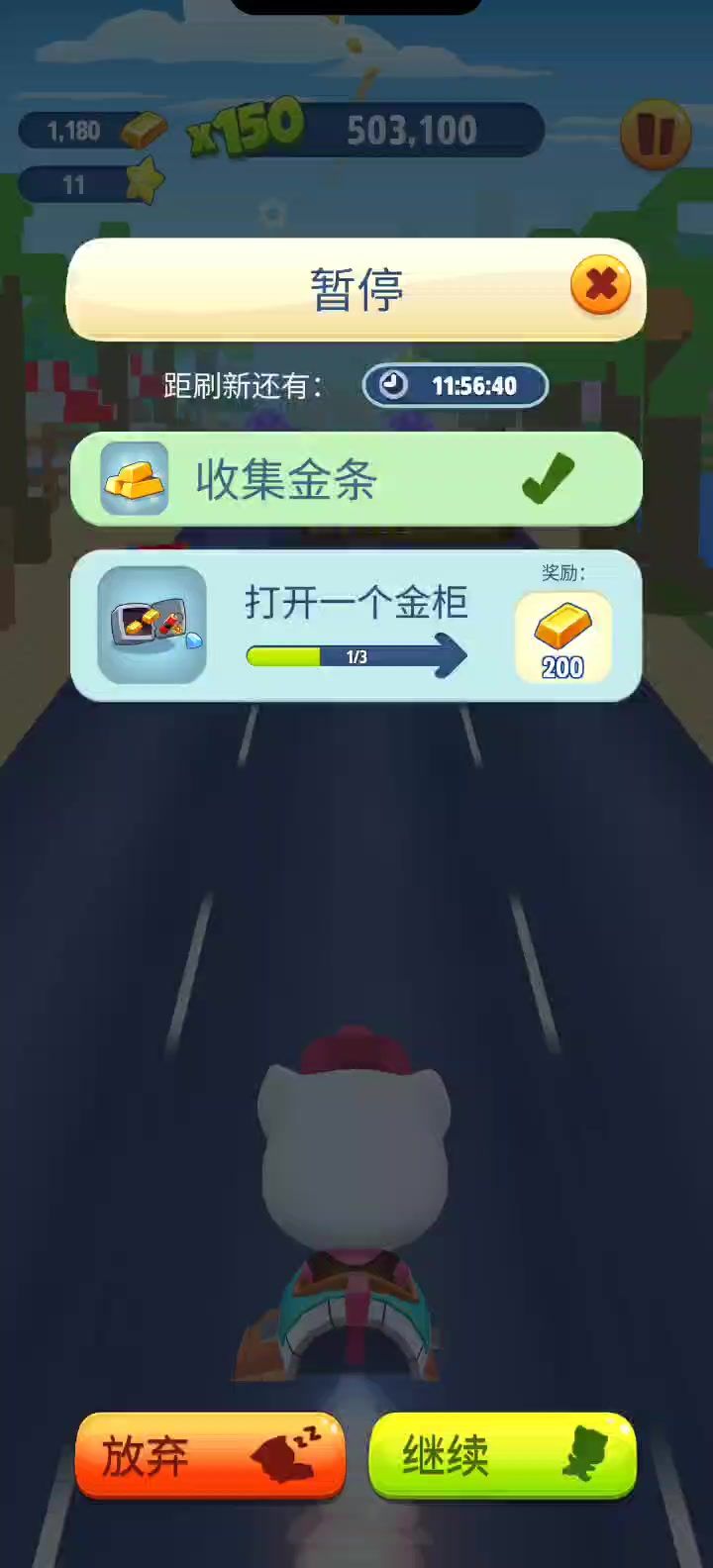Select the completed 收集金条 mission
713x1568 pixels.
(356, 479)
